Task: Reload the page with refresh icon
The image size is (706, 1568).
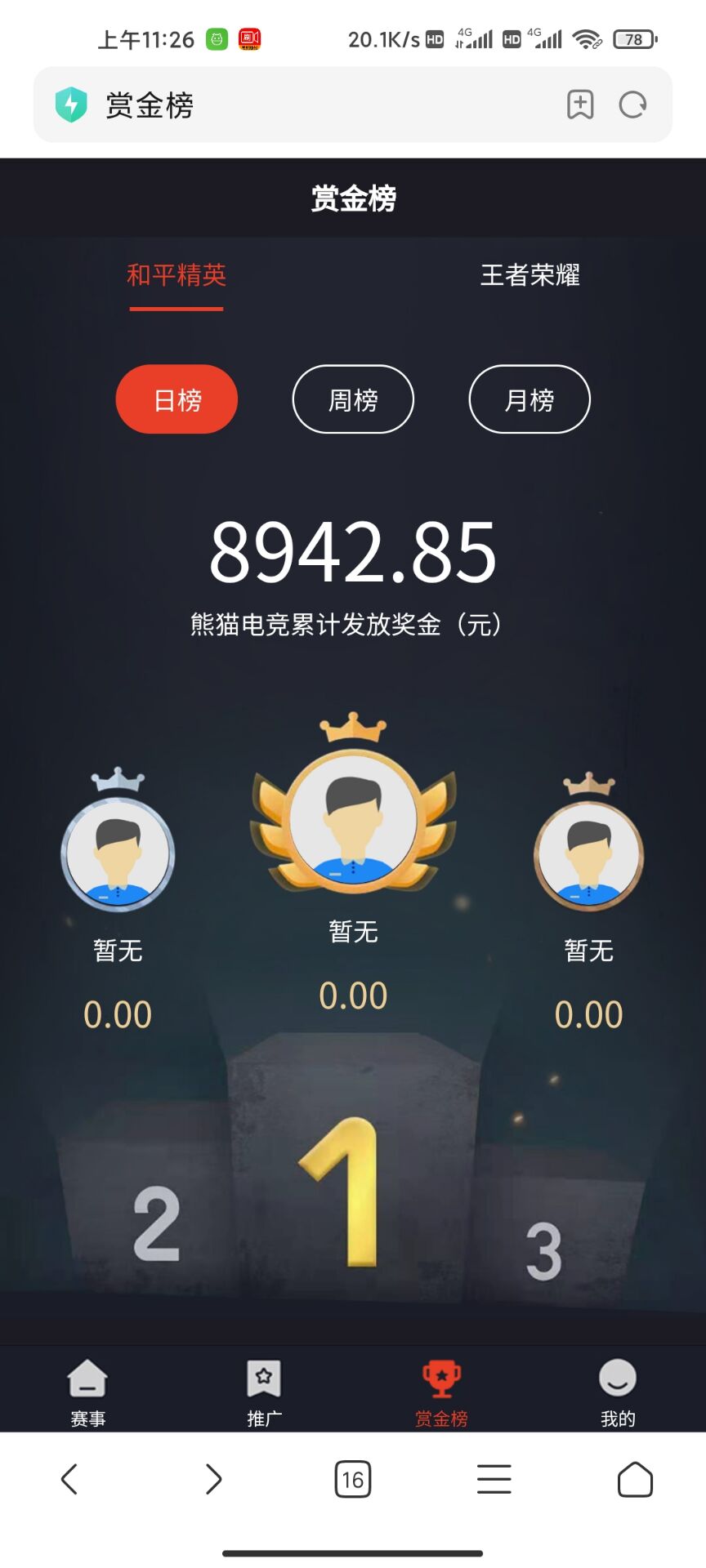Action: point(632,105)
